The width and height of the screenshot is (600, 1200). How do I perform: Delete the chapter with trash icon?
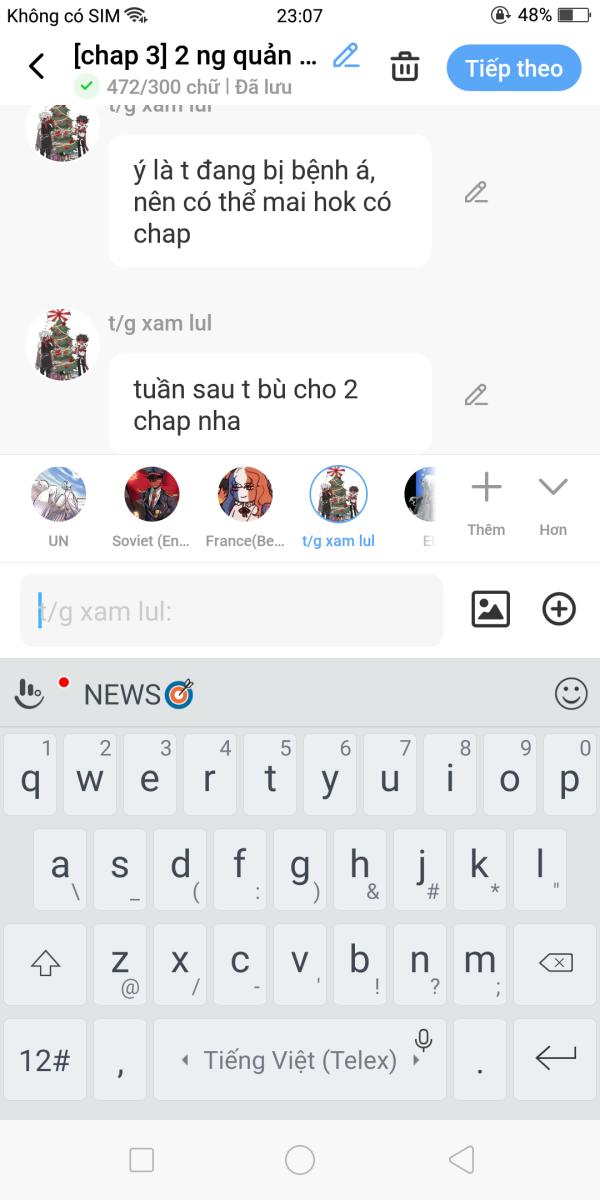(405, 67)
